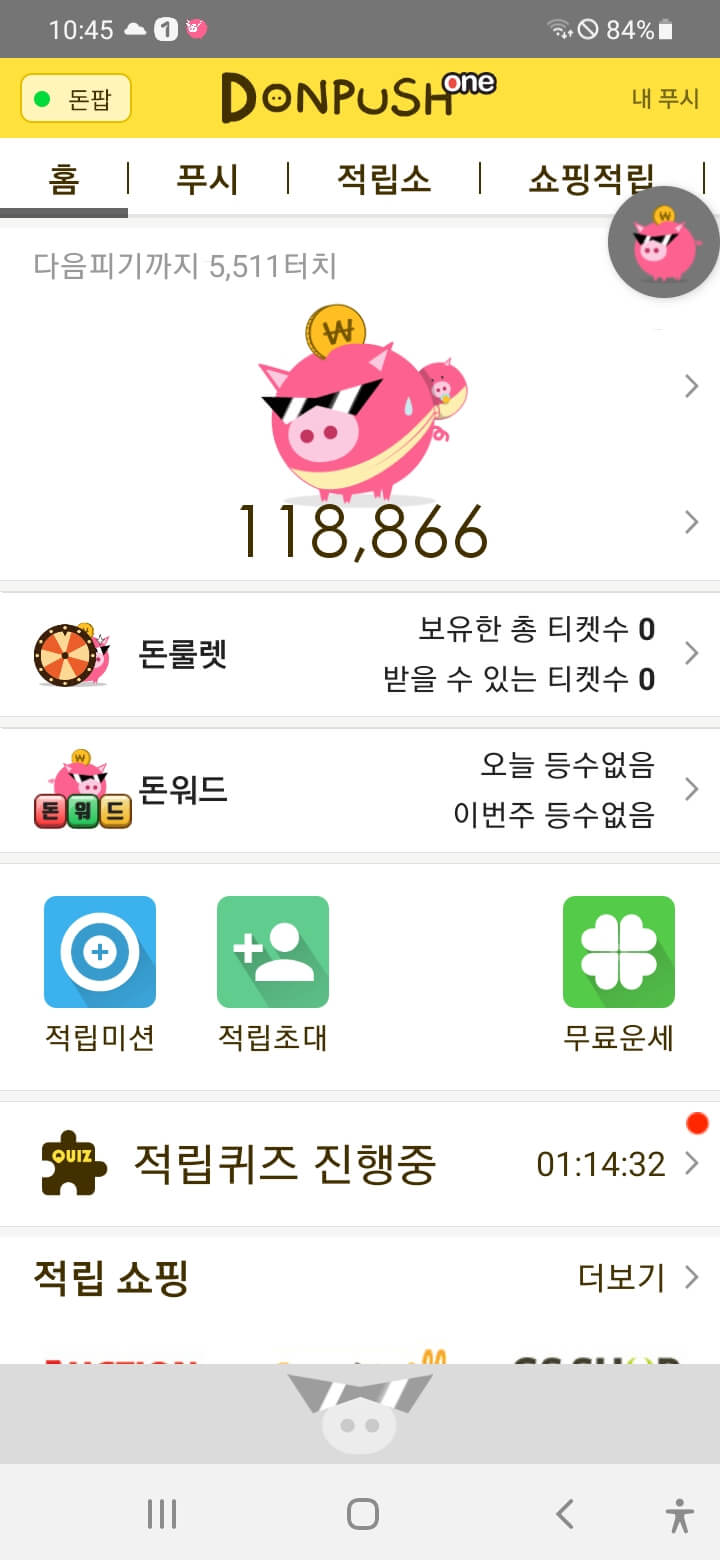
Task: Go back with the system back button
Action: [x=565, y=1514]
